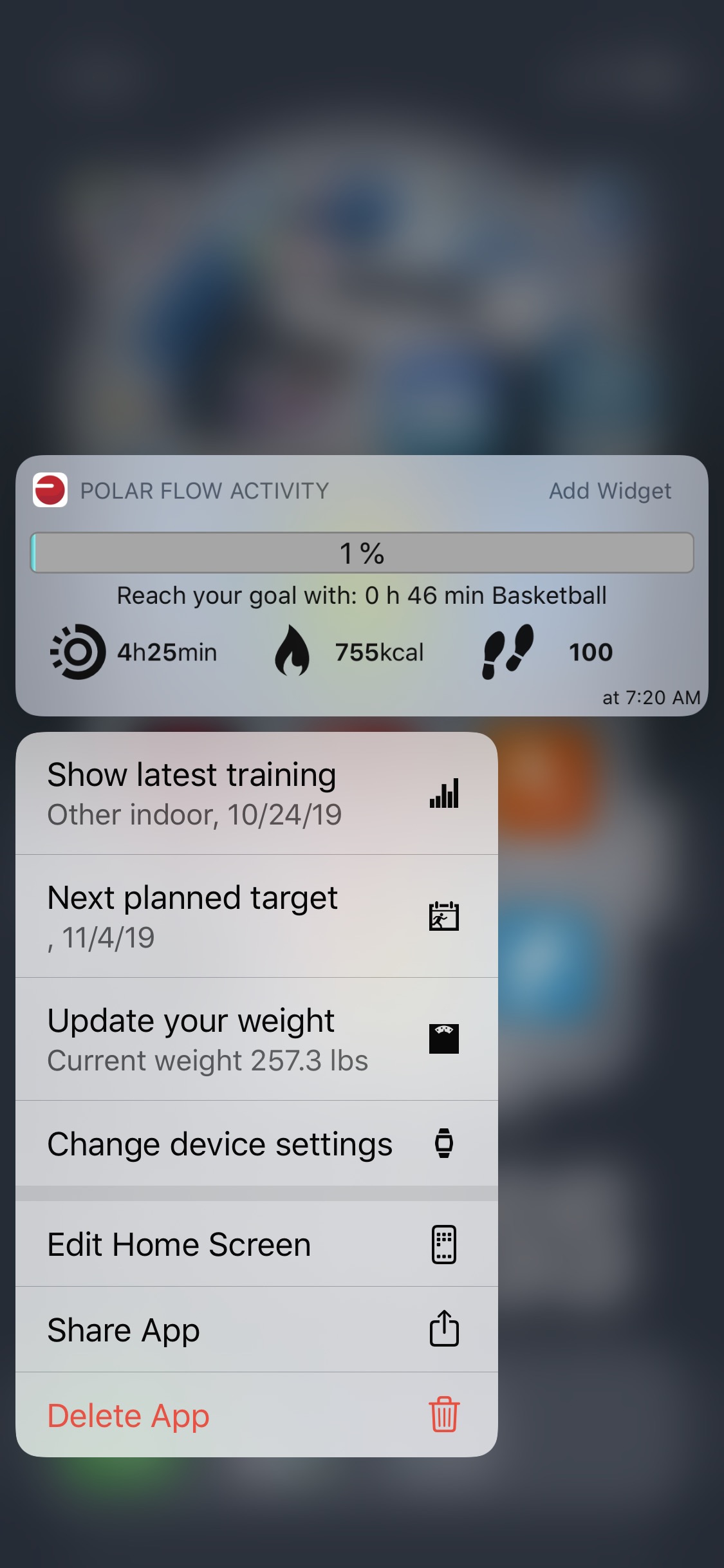The height and width of the screenshot is (1568, 724).
Task: Open Change device settings
Action: 257,1144
